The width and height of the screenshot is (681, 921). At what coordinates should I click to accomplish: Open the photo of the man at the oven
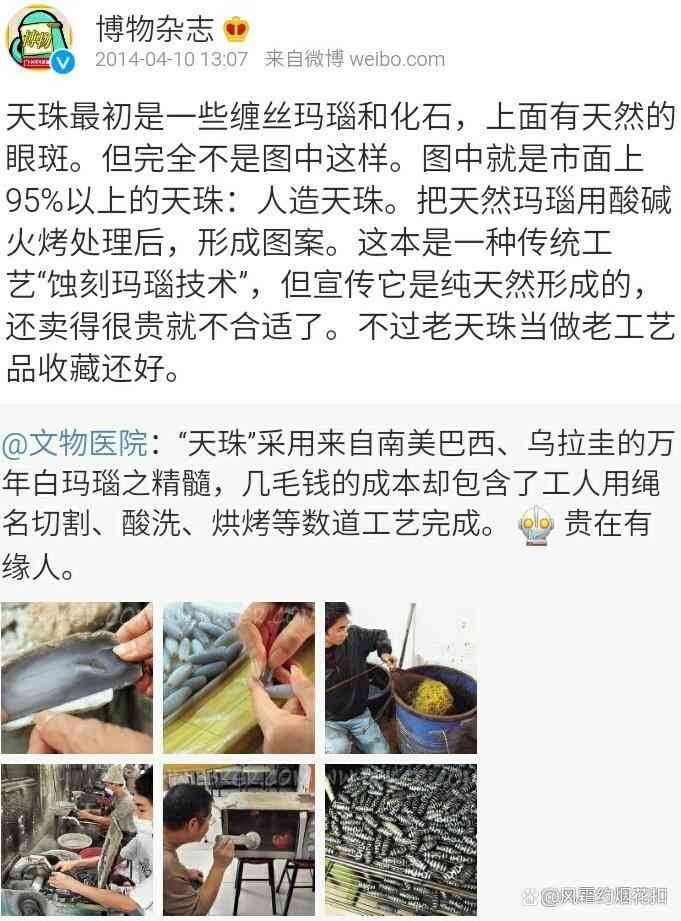pos(239,838)
